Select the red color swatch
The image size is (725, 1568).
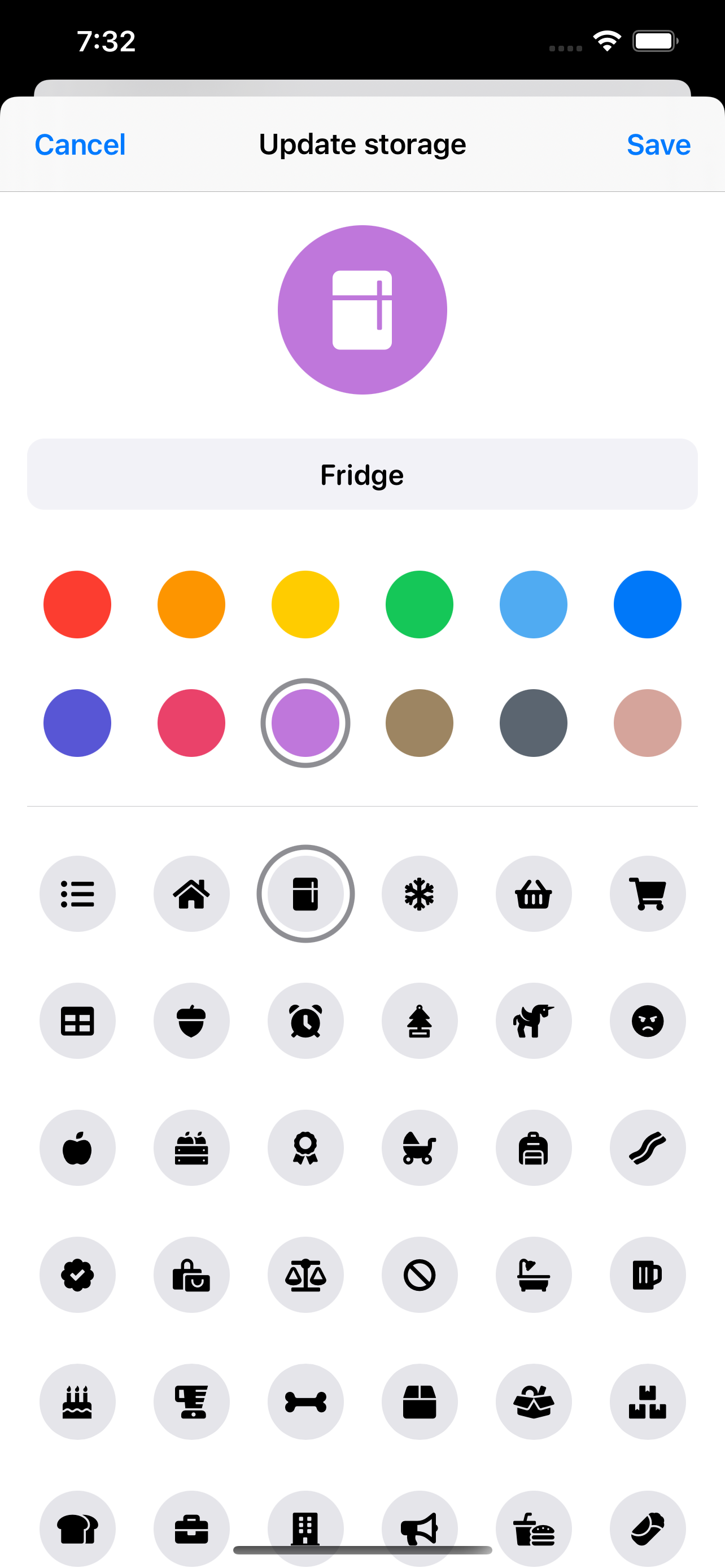tap(77, 605)
